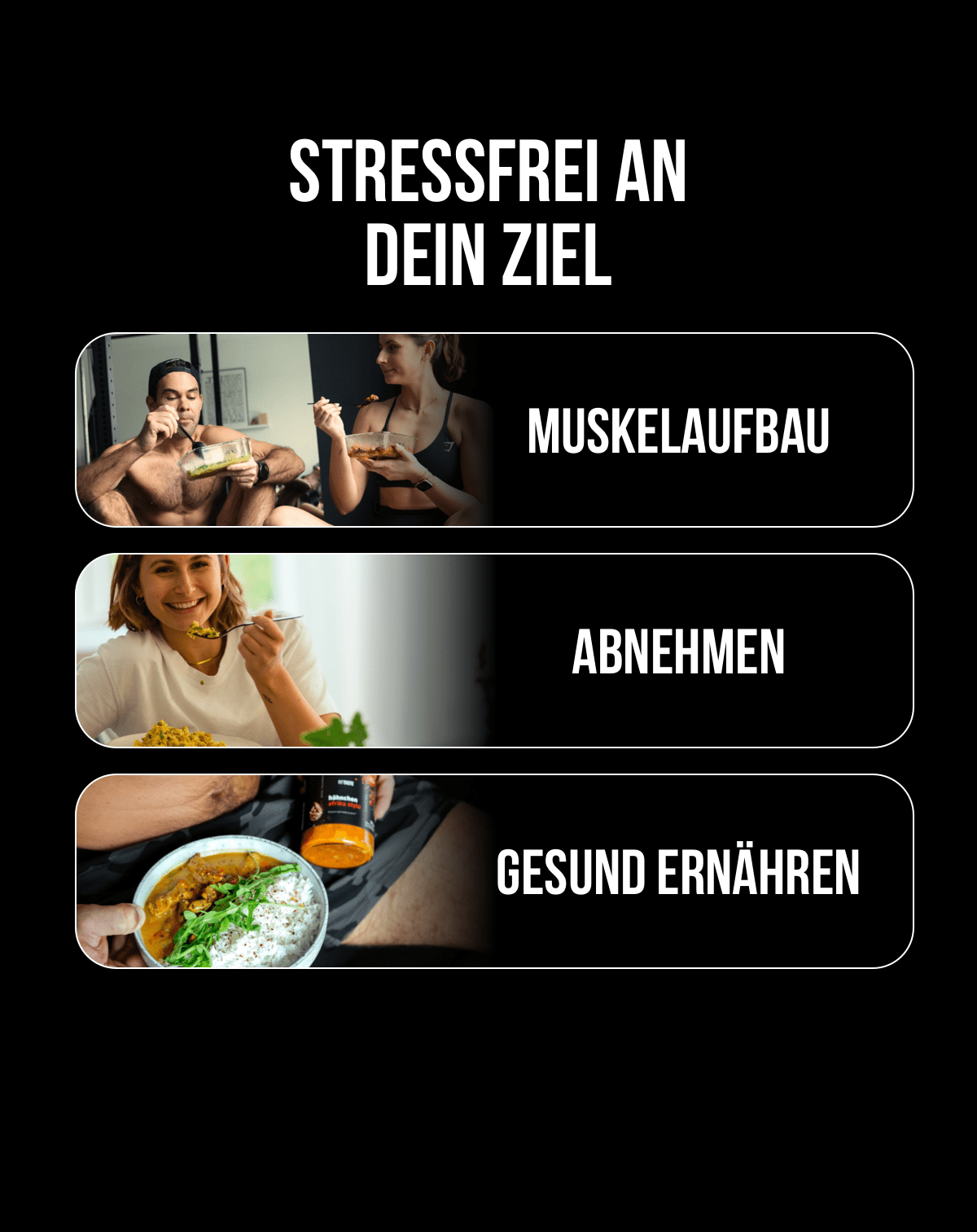Select the Muskelaufbau goal card
This screenshot has height=1232, width=977.
(x=494, y=430)
